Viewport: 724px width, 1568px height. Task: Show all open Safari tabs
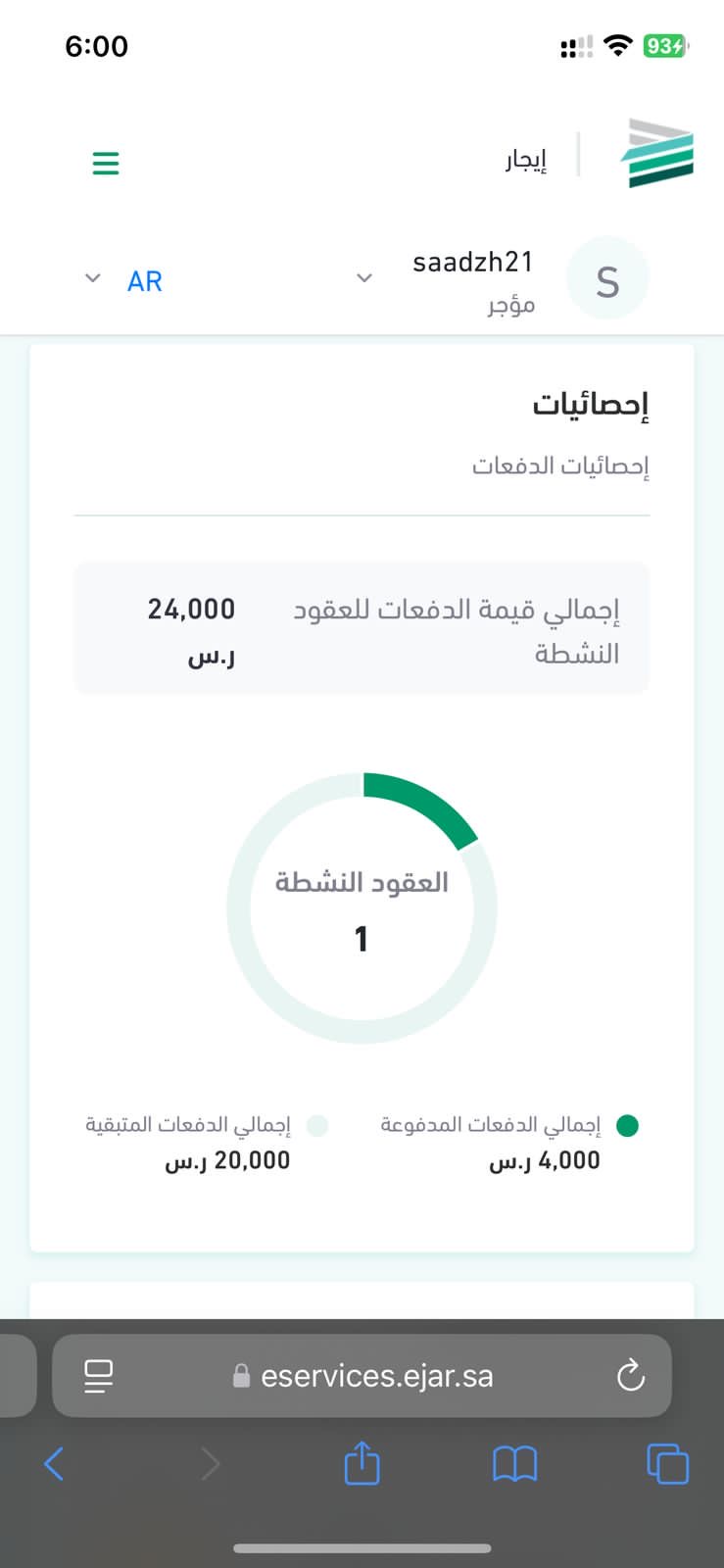[667, 1464]
